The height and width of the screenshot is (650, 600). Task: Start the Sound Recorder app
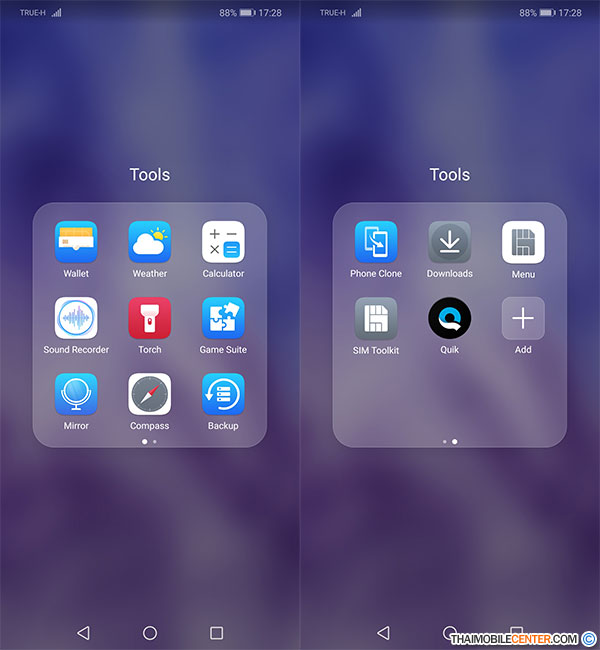76,318
